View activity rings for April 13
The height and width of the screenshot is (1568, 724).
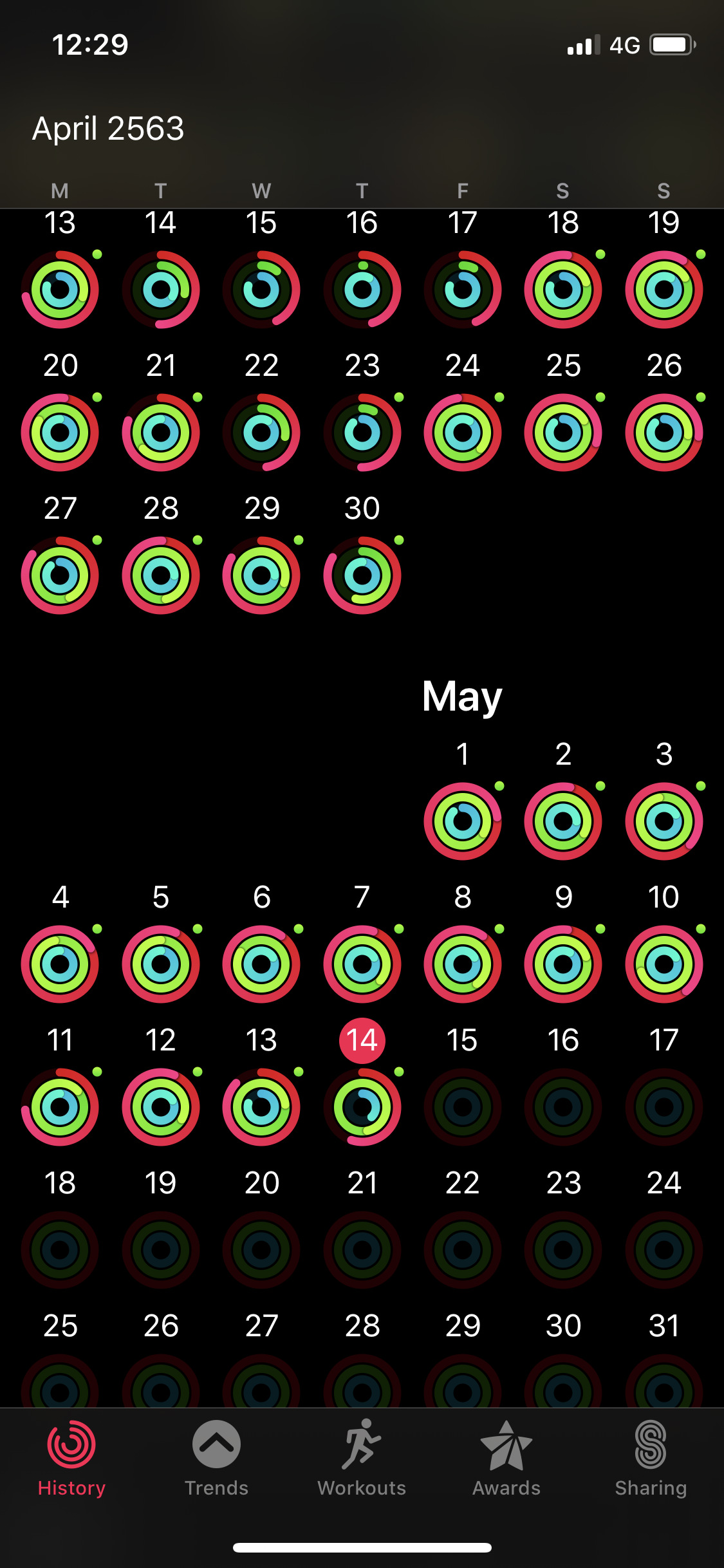(60, 290)
